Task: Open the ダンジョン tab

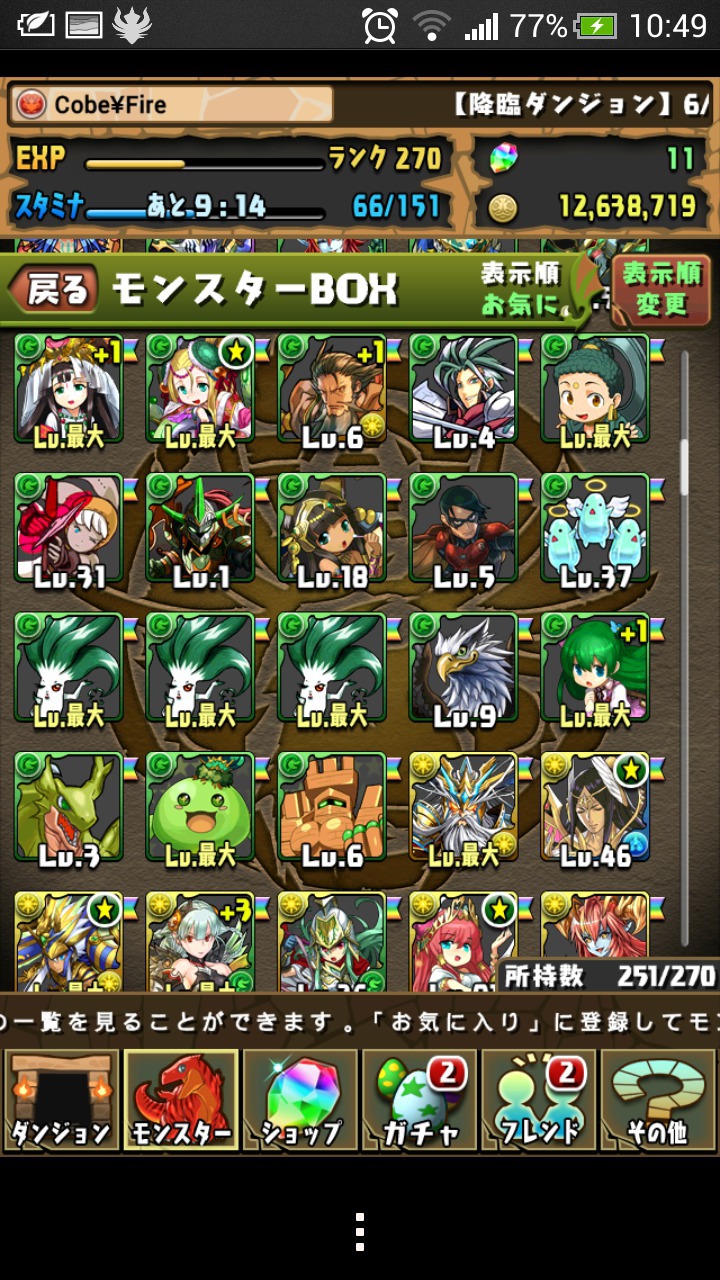Action: click(x=60, y=1100)
